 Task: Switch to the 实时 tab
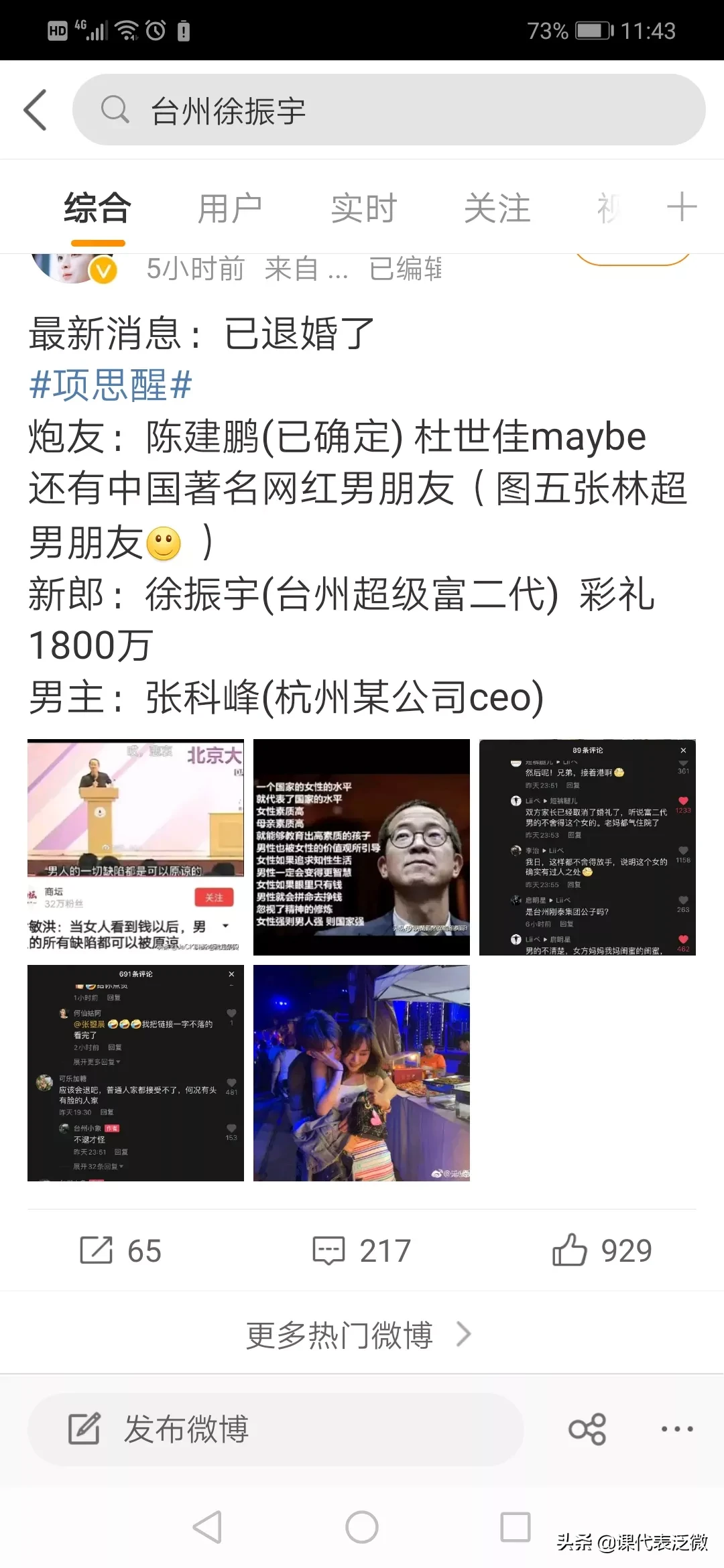click(x=364, y=208)
